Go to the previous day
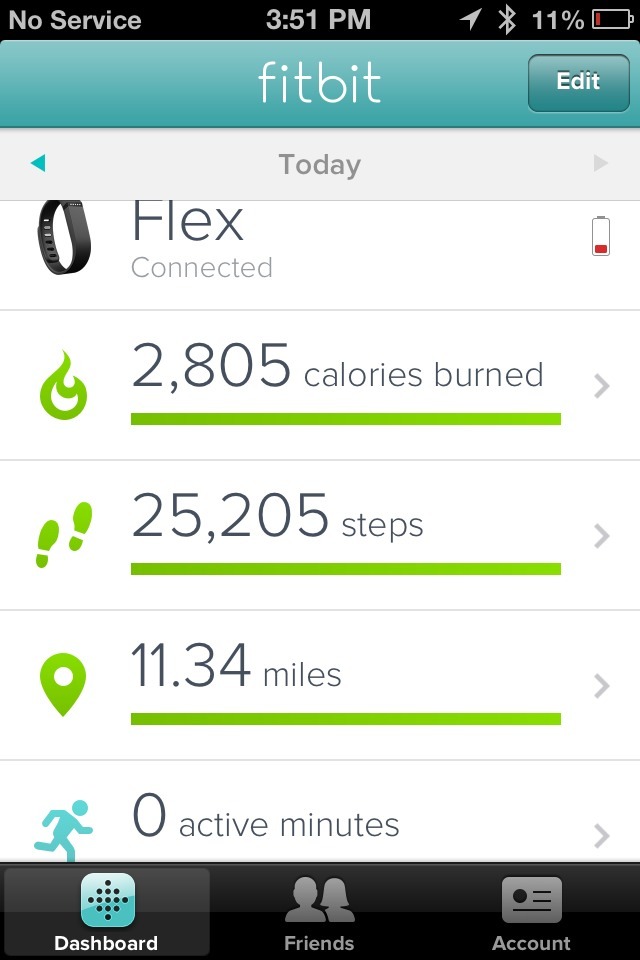 (x=38, y=163)
